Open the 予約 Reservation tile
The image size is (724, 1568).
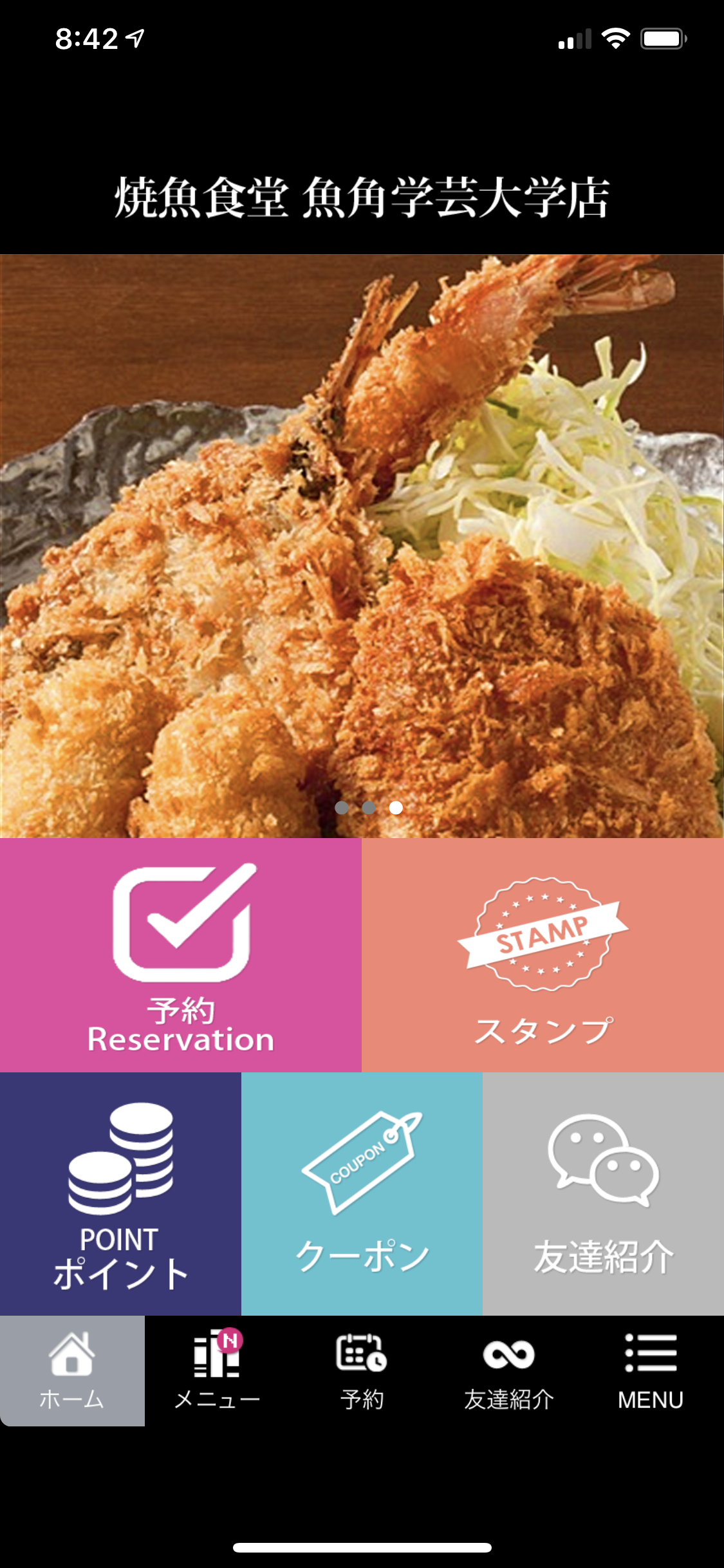[x=181, y=955]
